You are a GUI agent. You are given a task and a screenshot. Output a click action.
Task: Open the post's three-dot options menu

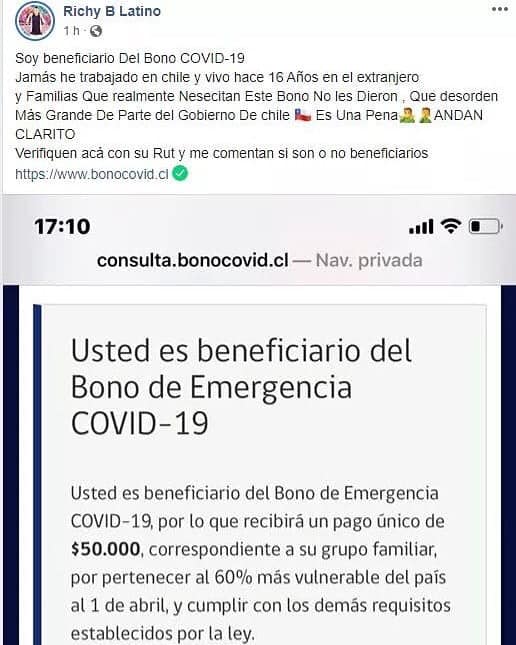[x=500, y=9]
